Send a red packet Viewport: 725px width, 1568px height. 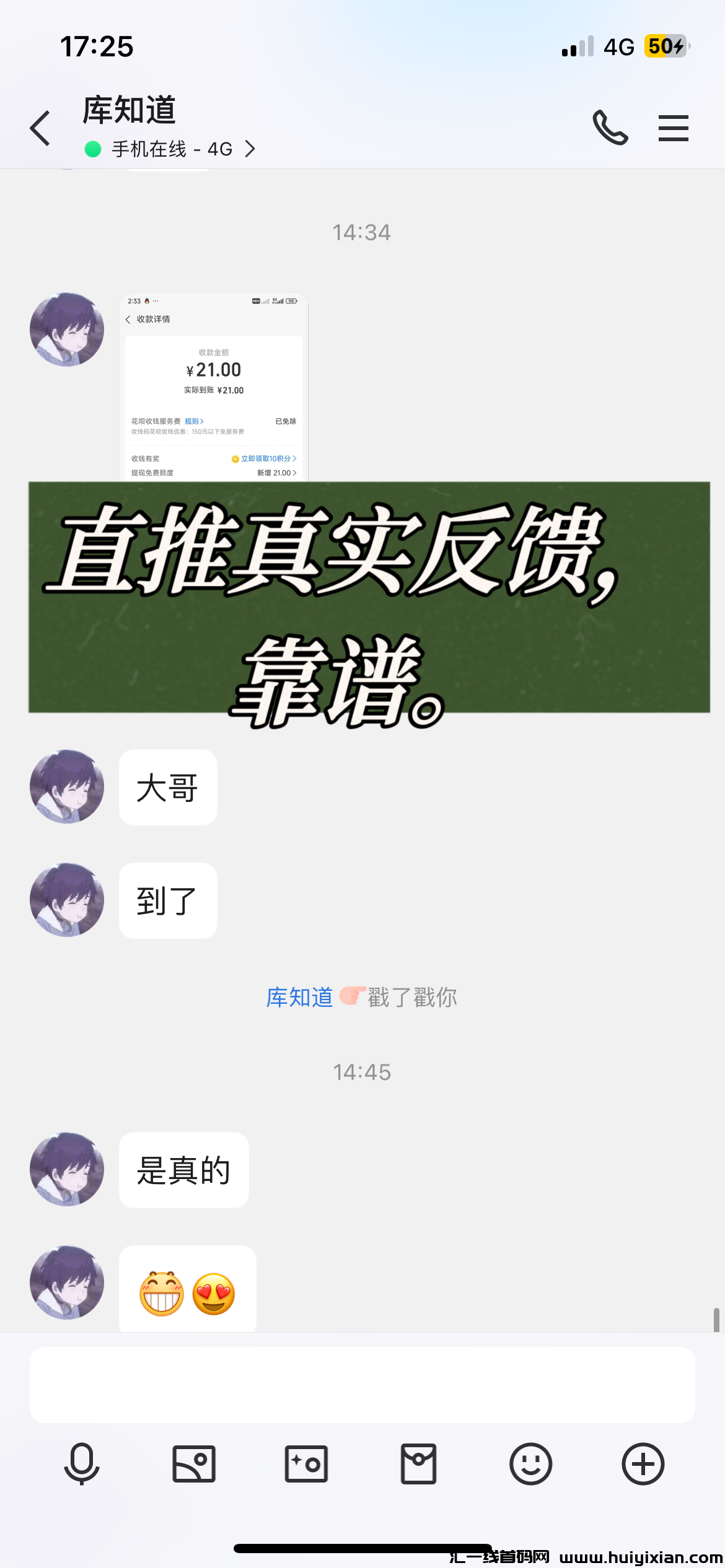point(418,1464)
